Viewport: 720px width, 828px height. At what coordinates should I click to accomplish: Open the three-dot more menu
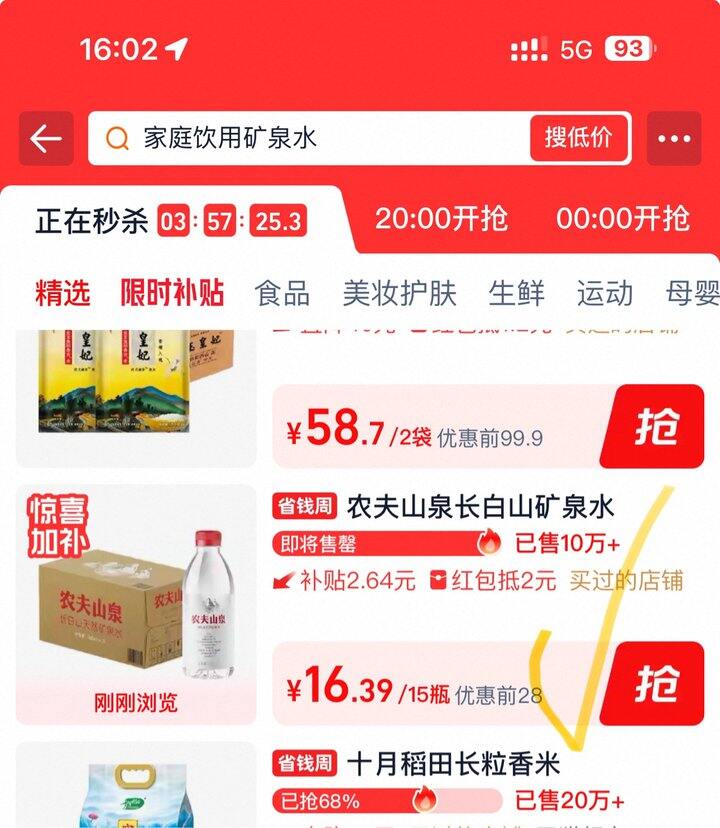tap(674, 139)
